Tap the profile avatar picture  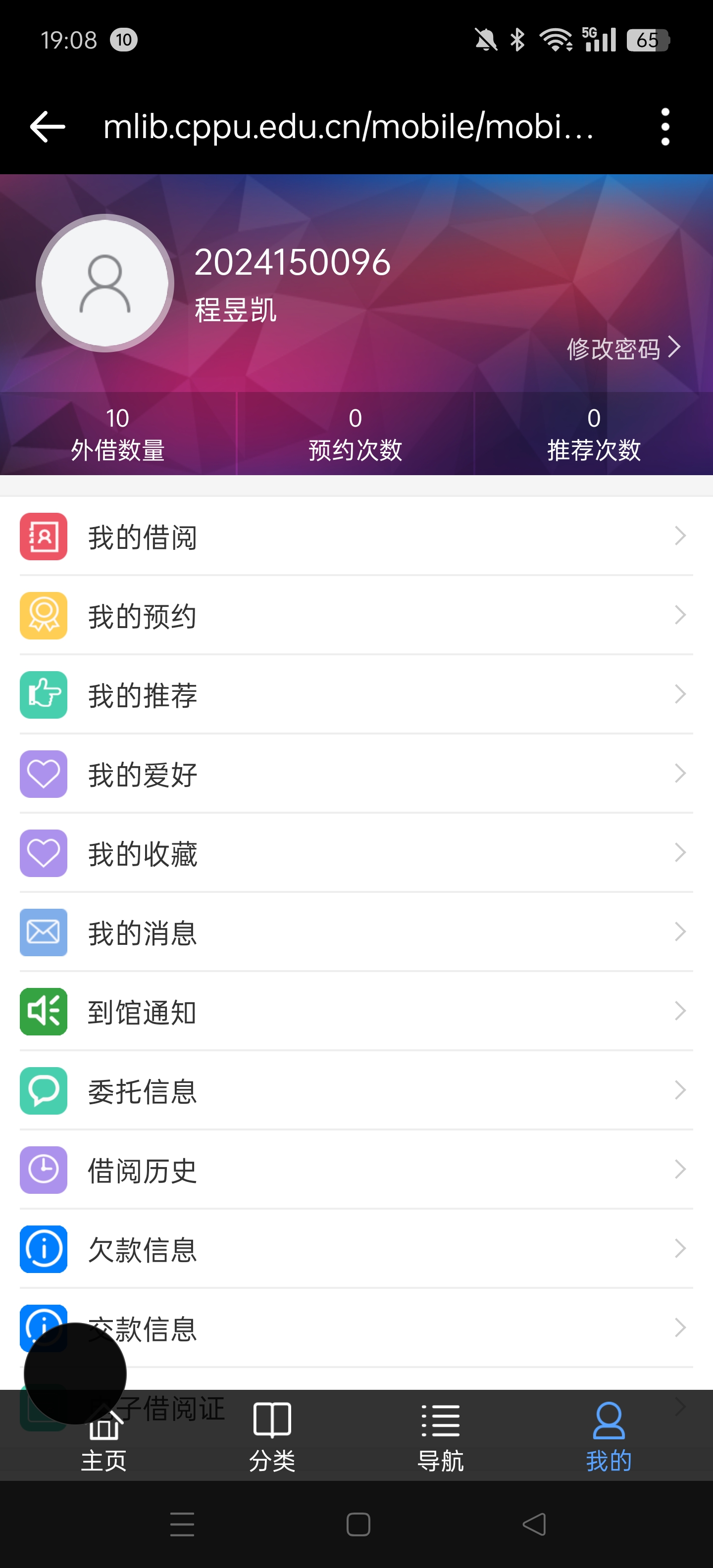tap(105, 283)
